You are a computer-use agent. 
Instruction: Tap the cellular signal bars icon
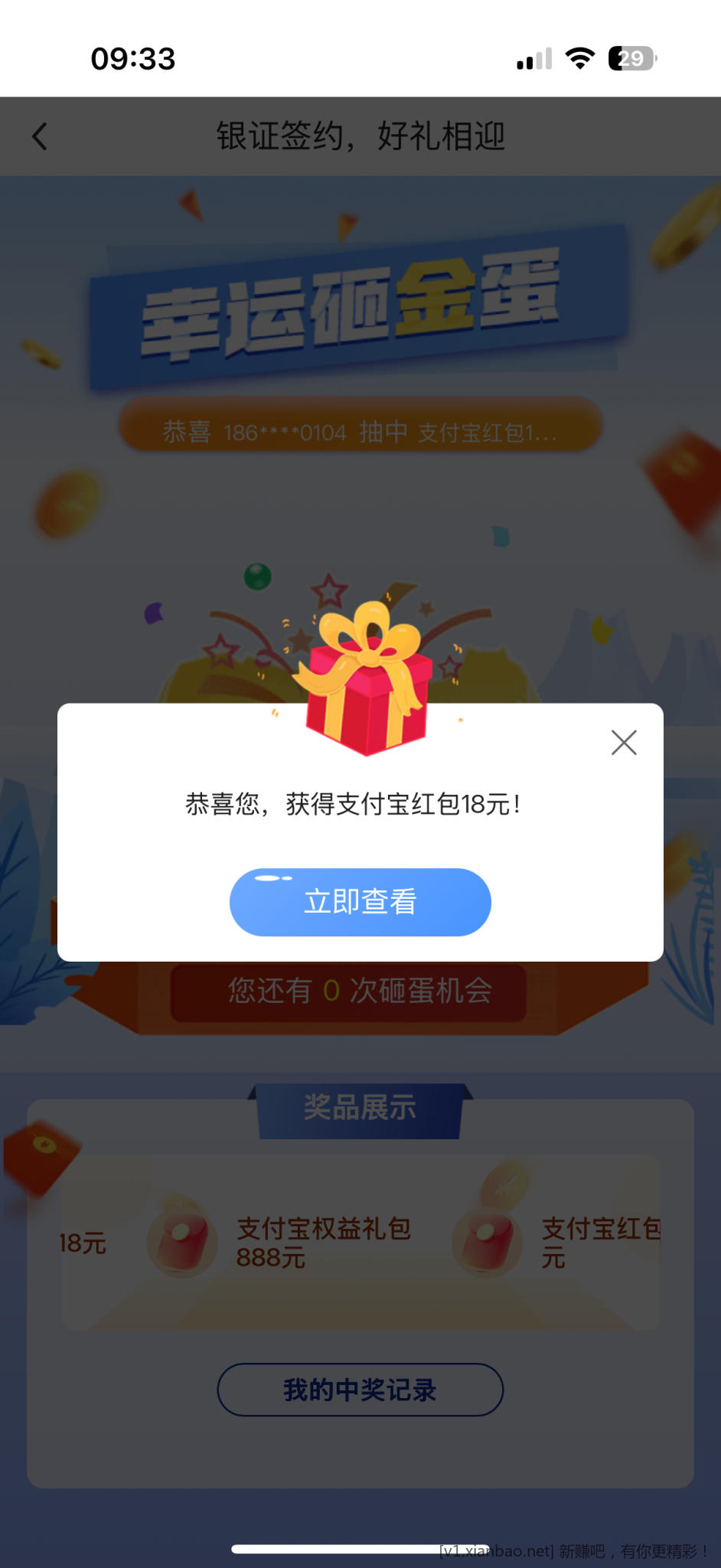tap(533, 58)
